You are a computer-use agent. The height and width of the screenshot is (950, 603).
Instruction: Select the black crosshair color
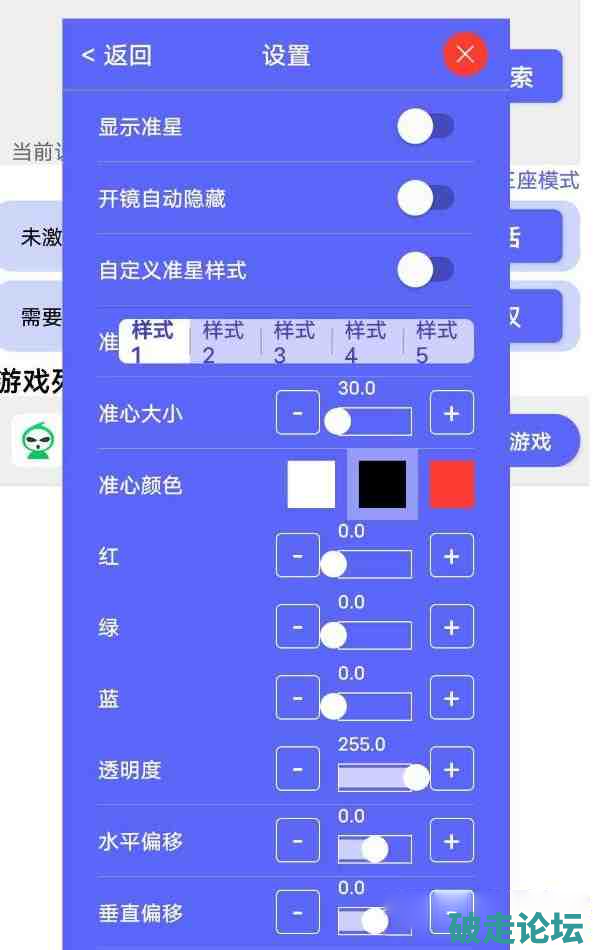382,485
